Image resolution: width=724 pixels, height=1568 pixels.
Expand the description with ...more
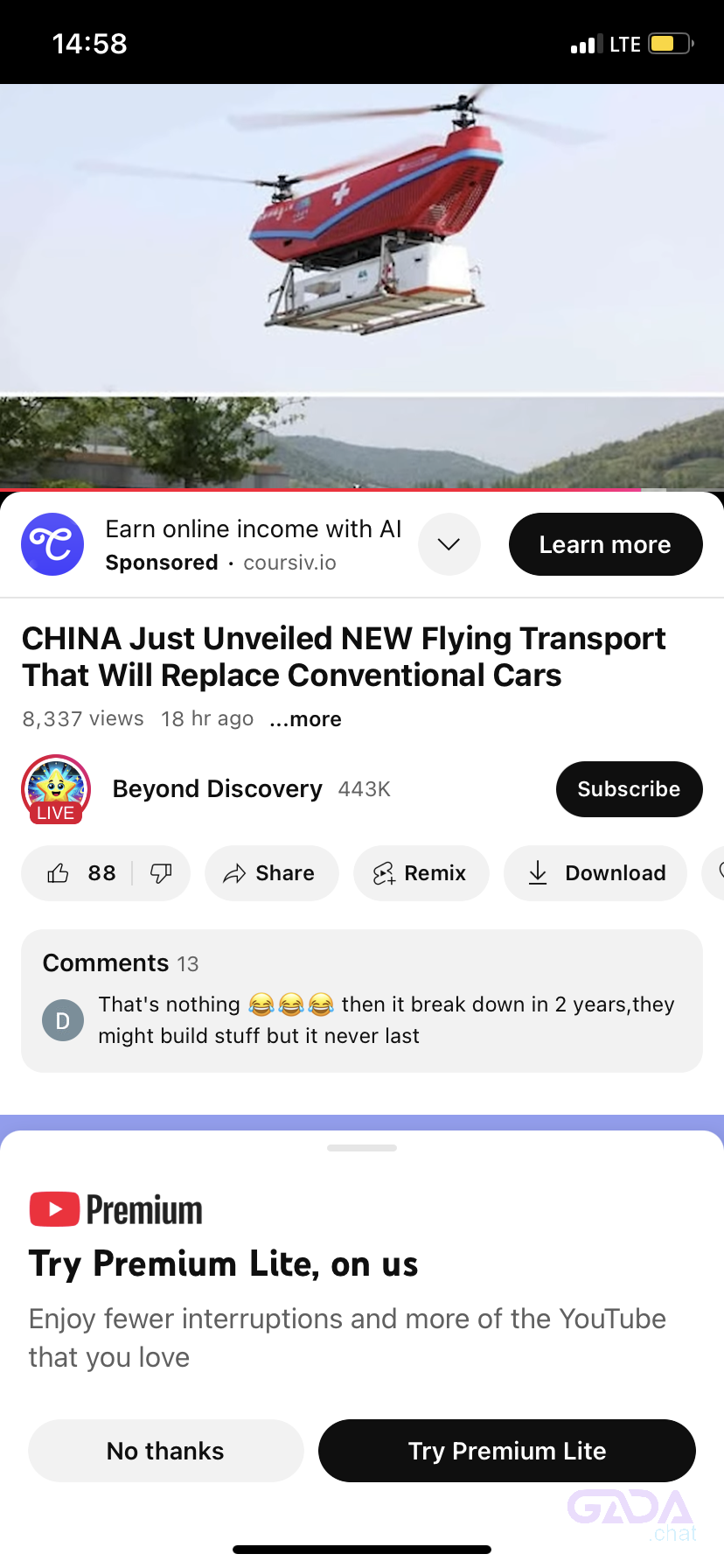[x=305, y=719]
